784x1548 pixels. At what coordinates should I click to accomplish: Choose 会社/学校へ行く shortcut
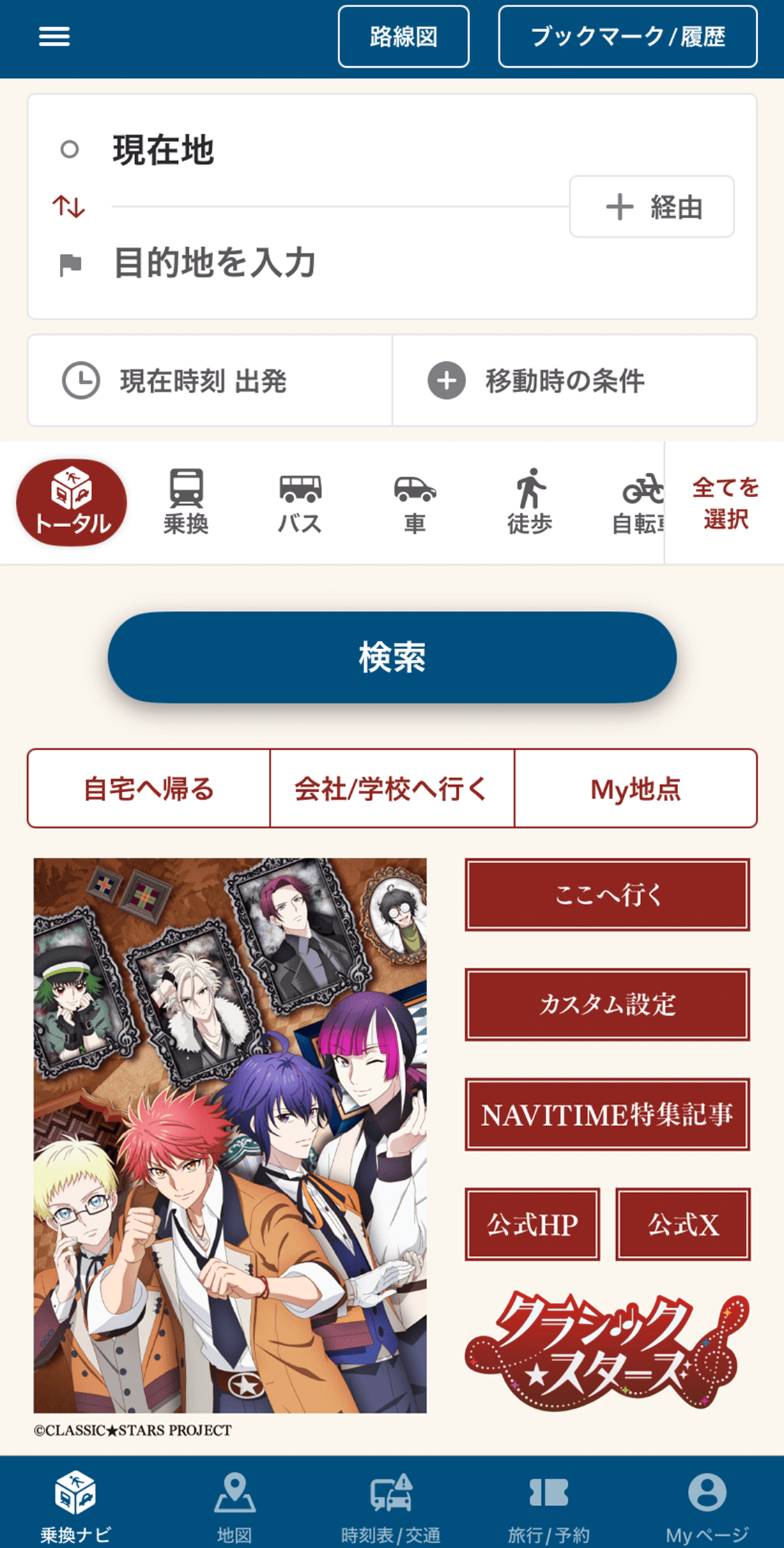pos(392,789)
